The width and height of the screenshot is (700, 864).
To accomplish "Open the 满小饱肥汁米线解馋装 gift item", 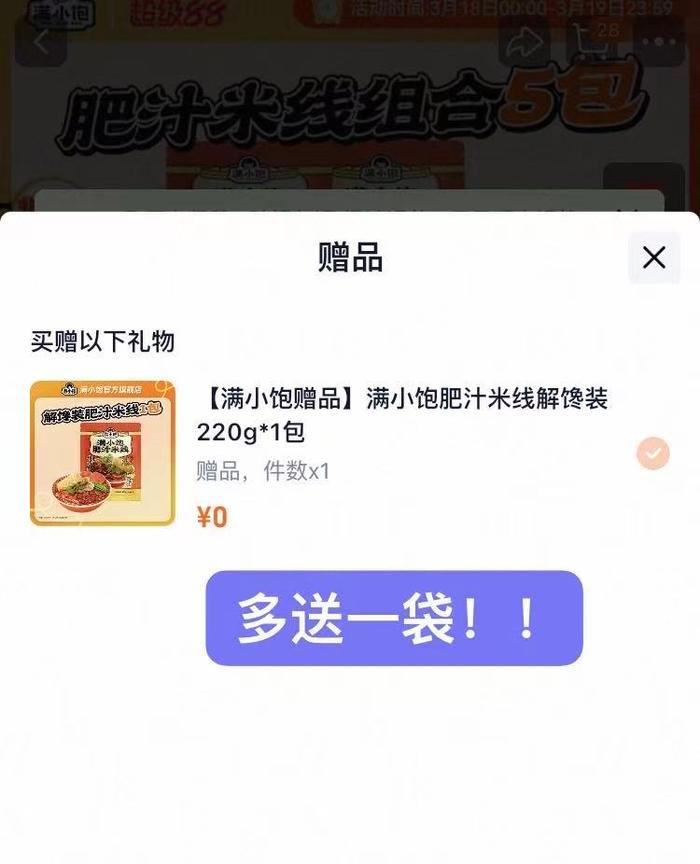I will coord(402,415).
